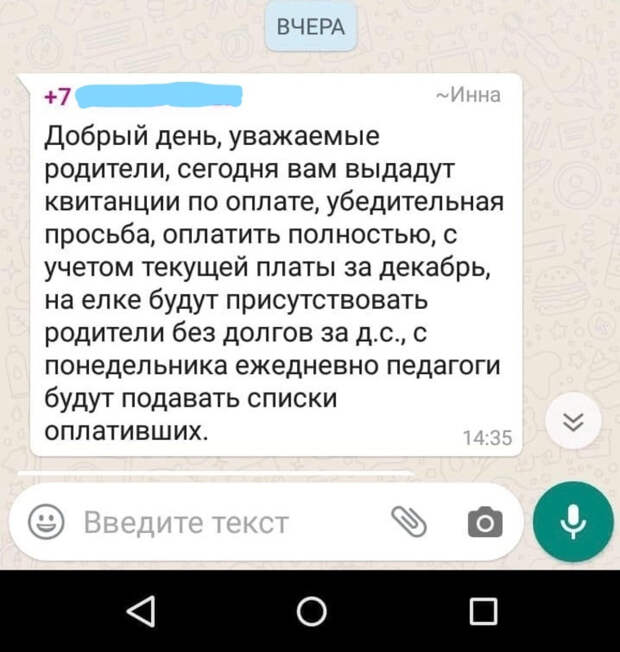620x652 pixels.
Task: Tap the Введите текст message field
Action: pyautogui.click(x=200, y=522)
